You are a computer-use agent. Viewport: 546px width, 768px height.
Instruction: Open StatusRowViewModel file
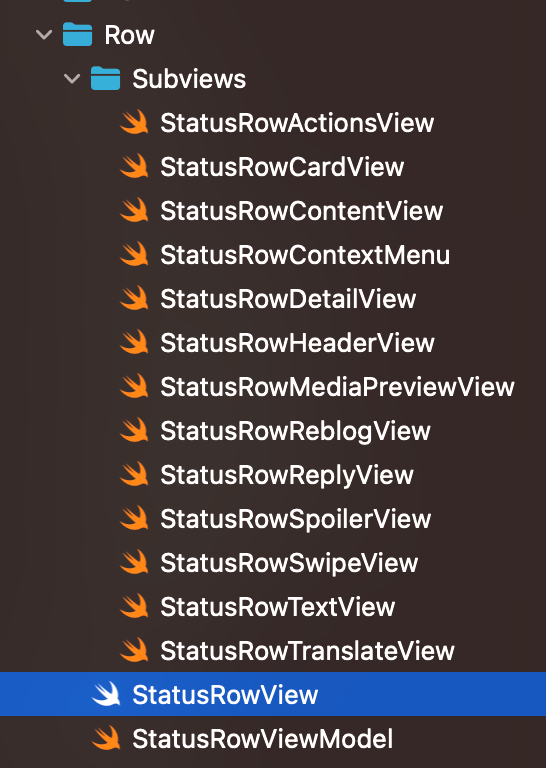point(262,739)
